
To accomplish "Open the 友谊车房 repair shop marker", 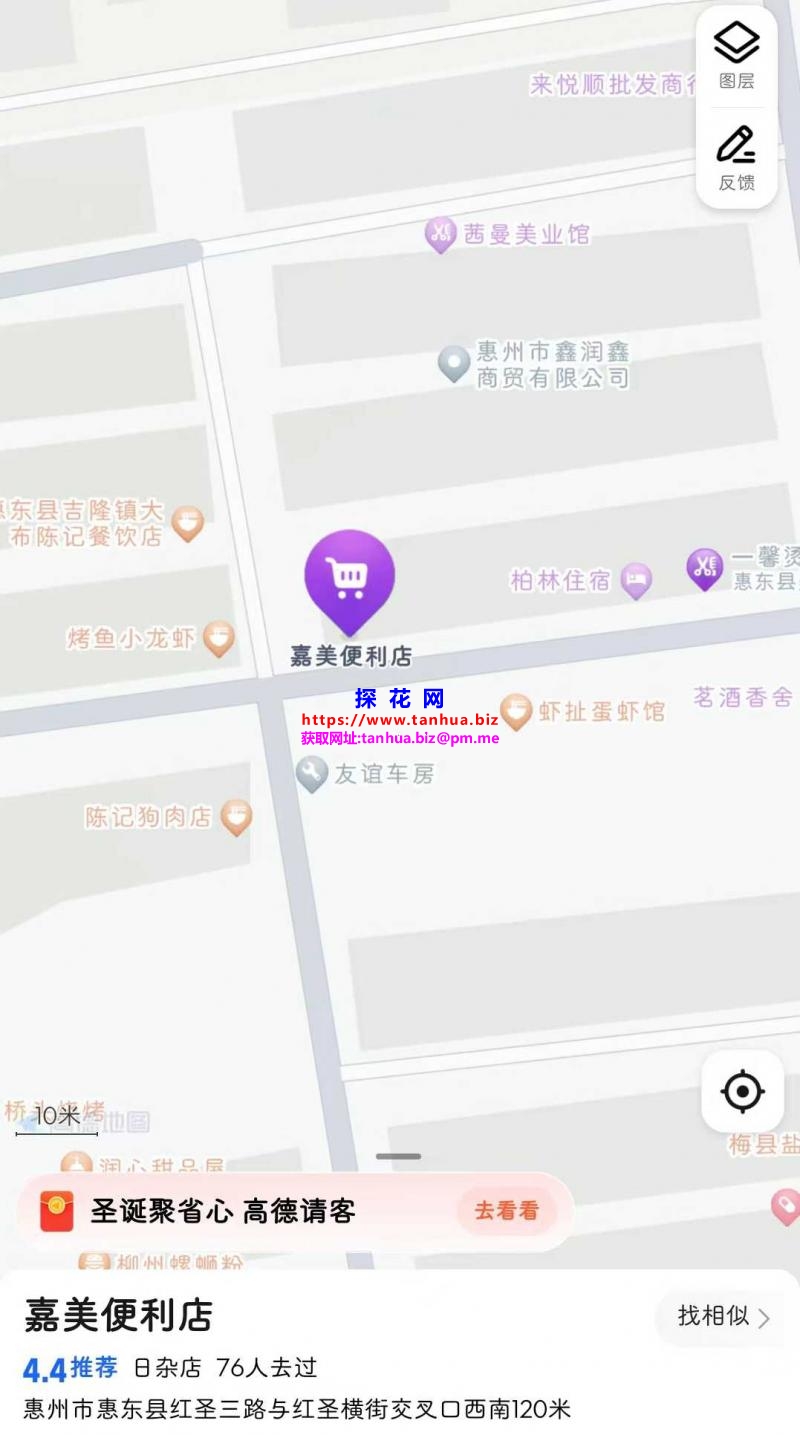I will click(x=312, y=774).
